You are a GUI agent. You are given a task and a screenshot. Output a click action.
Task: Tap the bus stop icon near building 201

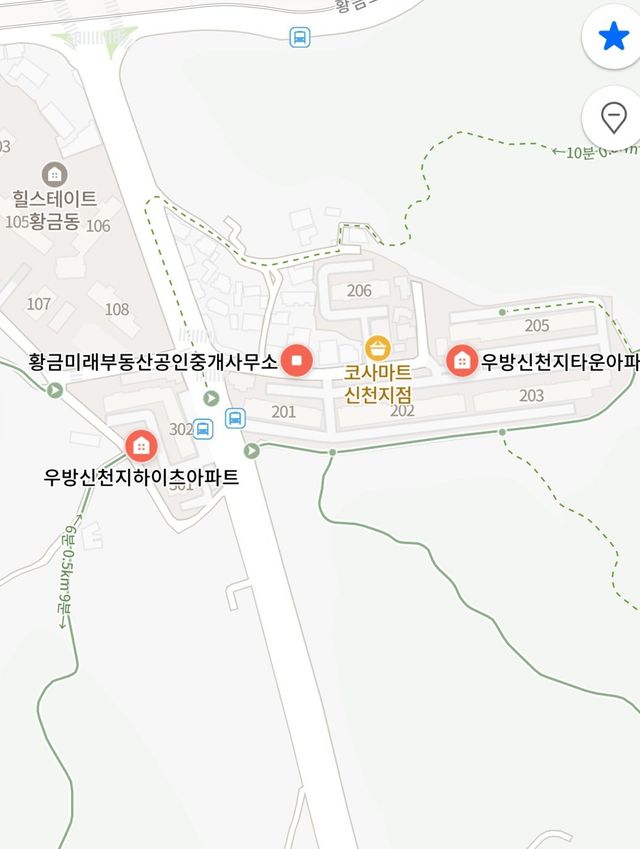[235, 418]
